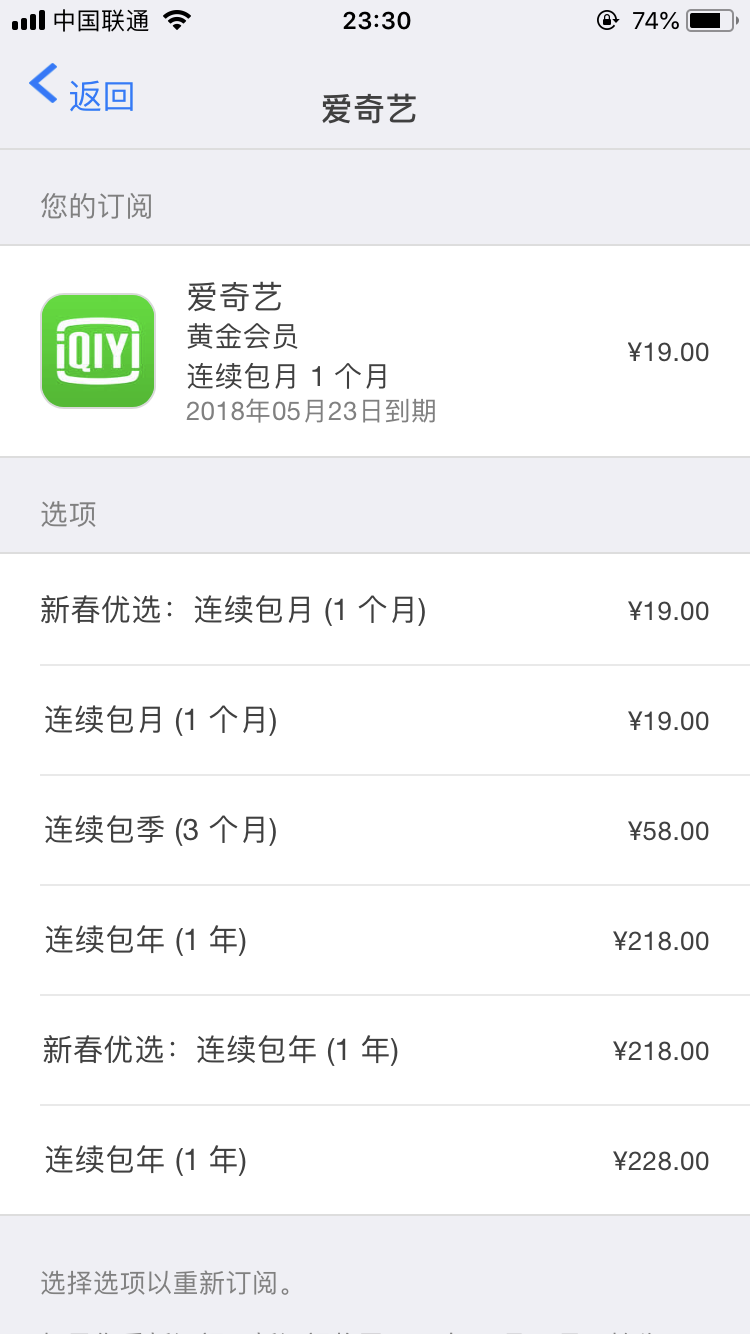Select the non-新春优选 连续包年 plan priced ¥218.00
The image size is (750, 1334).
point(374,940)
